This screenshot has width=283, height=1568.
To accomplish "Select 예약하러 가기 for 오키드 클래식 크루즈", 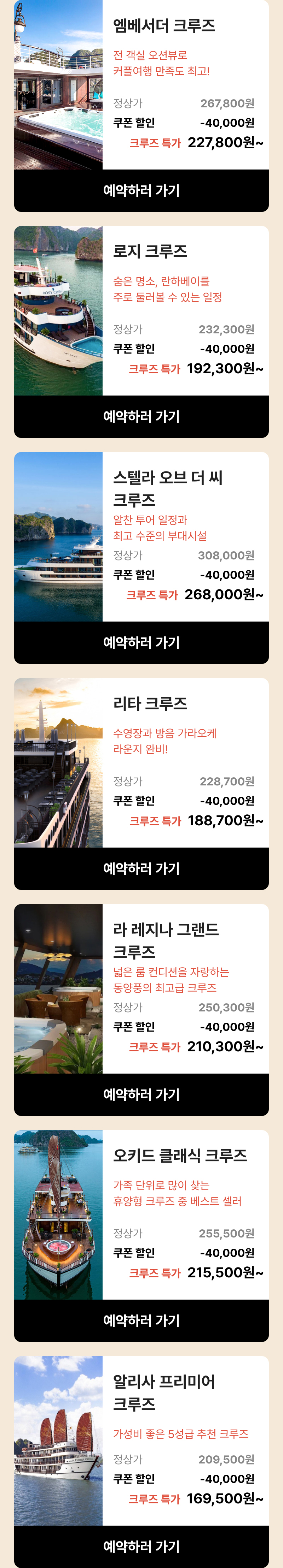I will point(141,1320).
